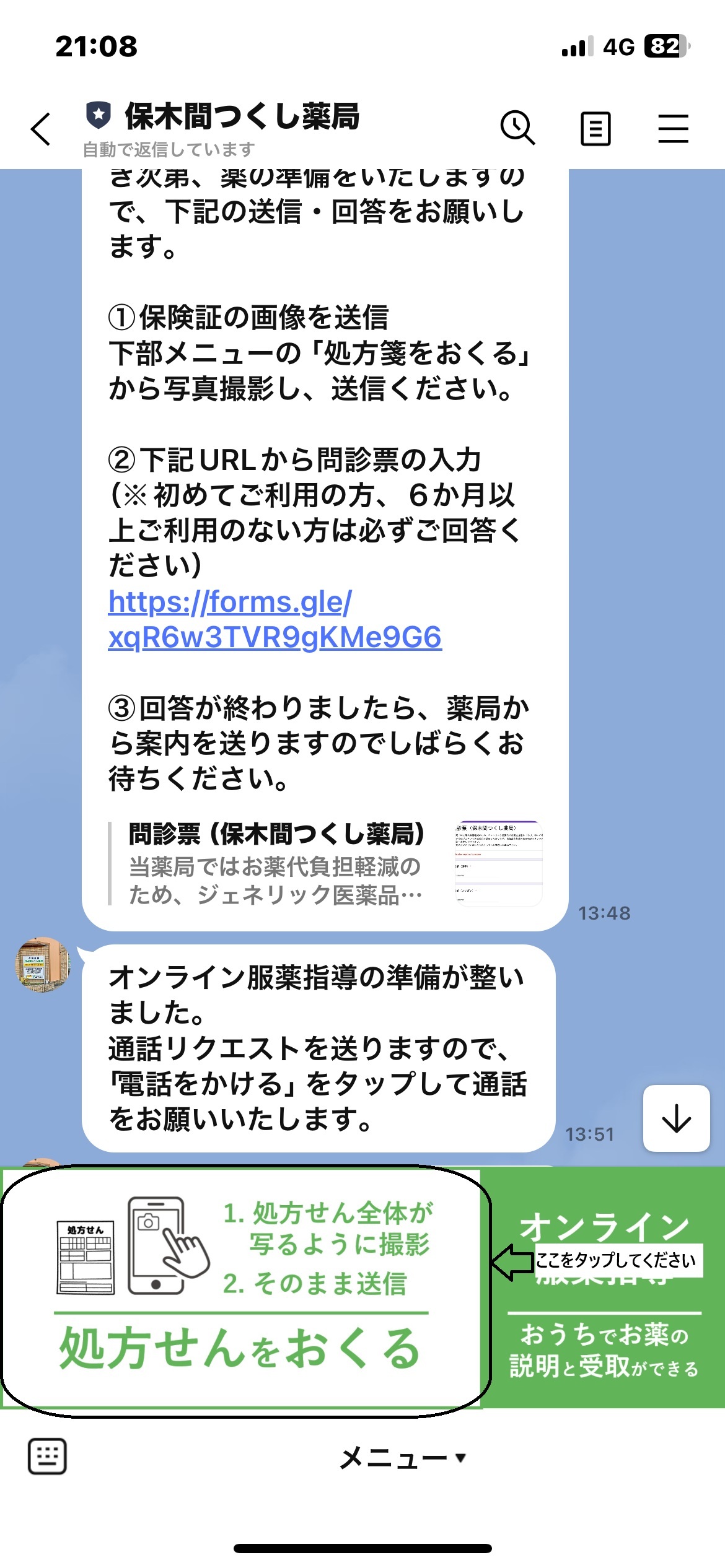
Task: Open the 問診票 link preview card
Action: 325,863
